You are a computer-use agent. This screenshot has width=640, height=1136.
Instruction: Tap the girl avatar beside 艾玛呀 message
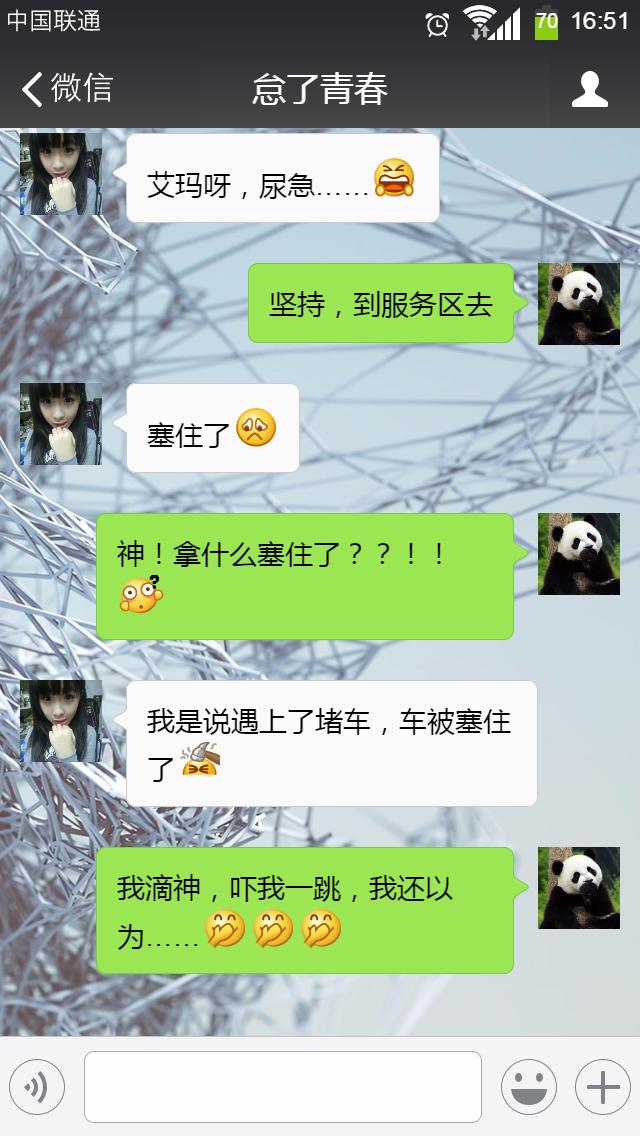point(61,174)
